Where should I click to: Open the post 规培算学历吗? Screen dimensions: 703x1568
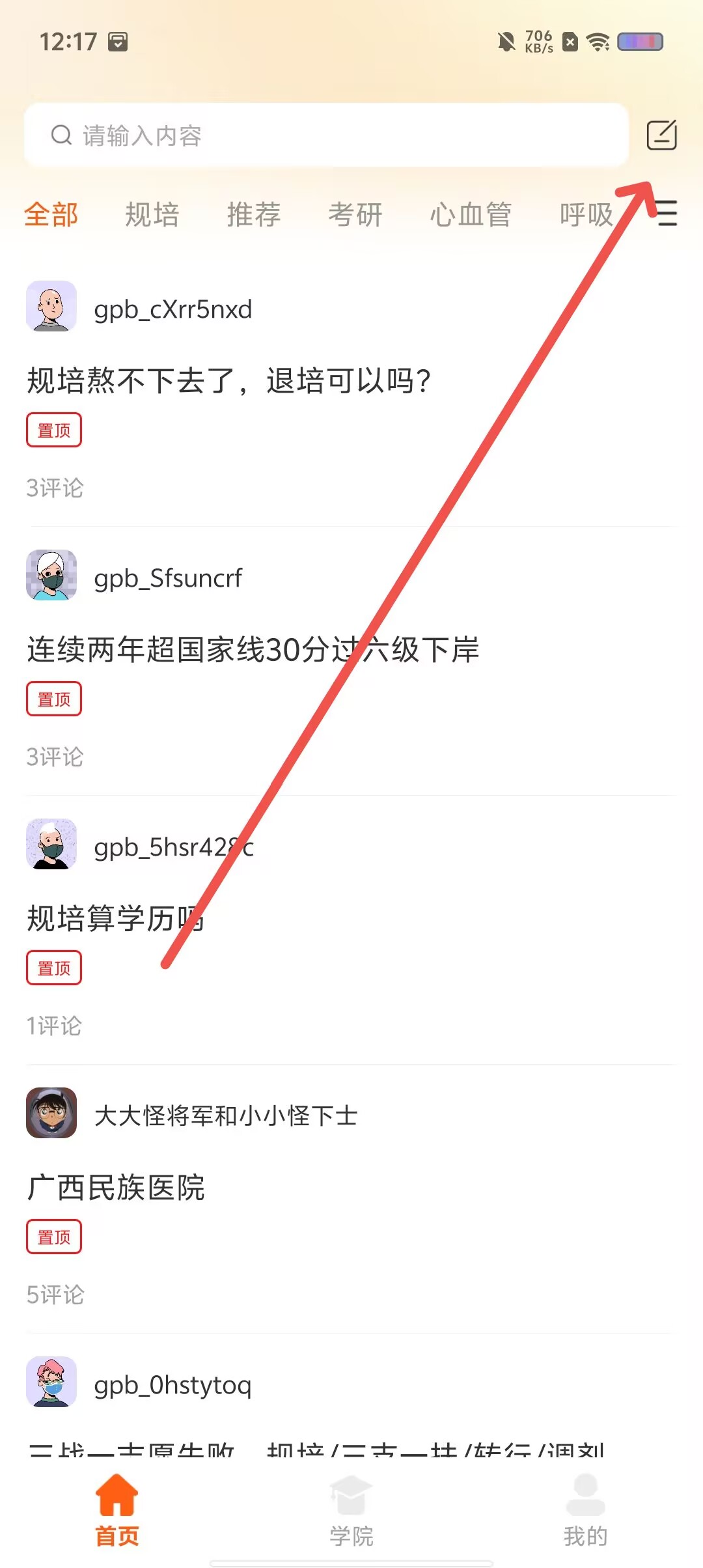click(x=115, y=919)
